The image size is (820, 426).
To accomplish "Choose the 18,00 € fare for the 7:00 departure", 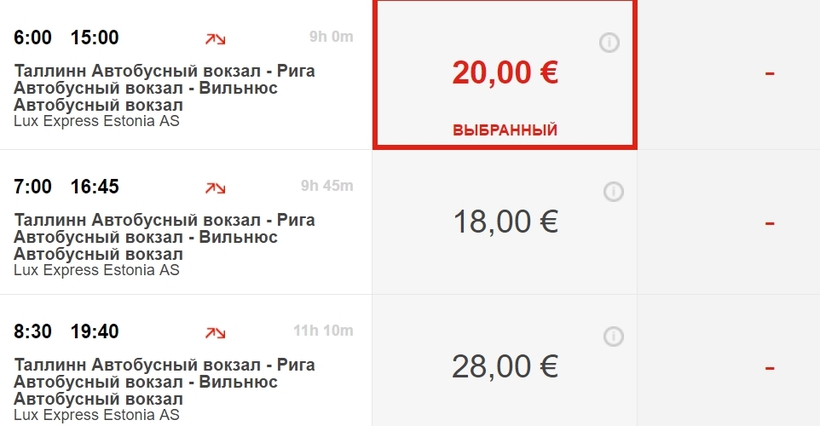I will click(505, 221).
